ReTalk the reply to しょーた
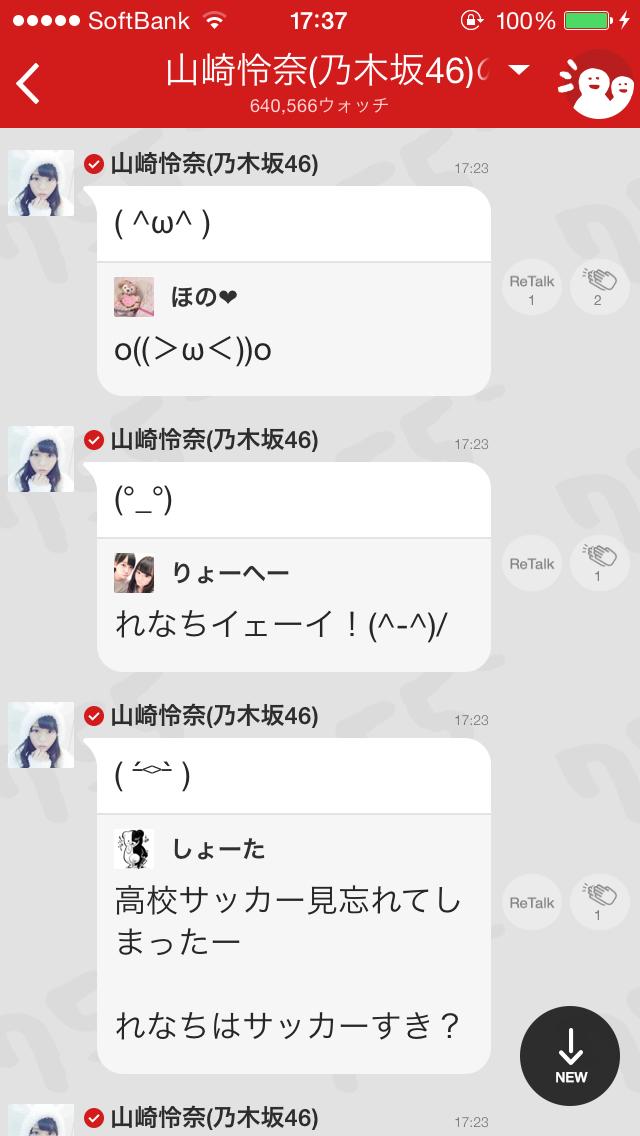This screenshot has height=1136, width=640. click(x=531, y=903)
